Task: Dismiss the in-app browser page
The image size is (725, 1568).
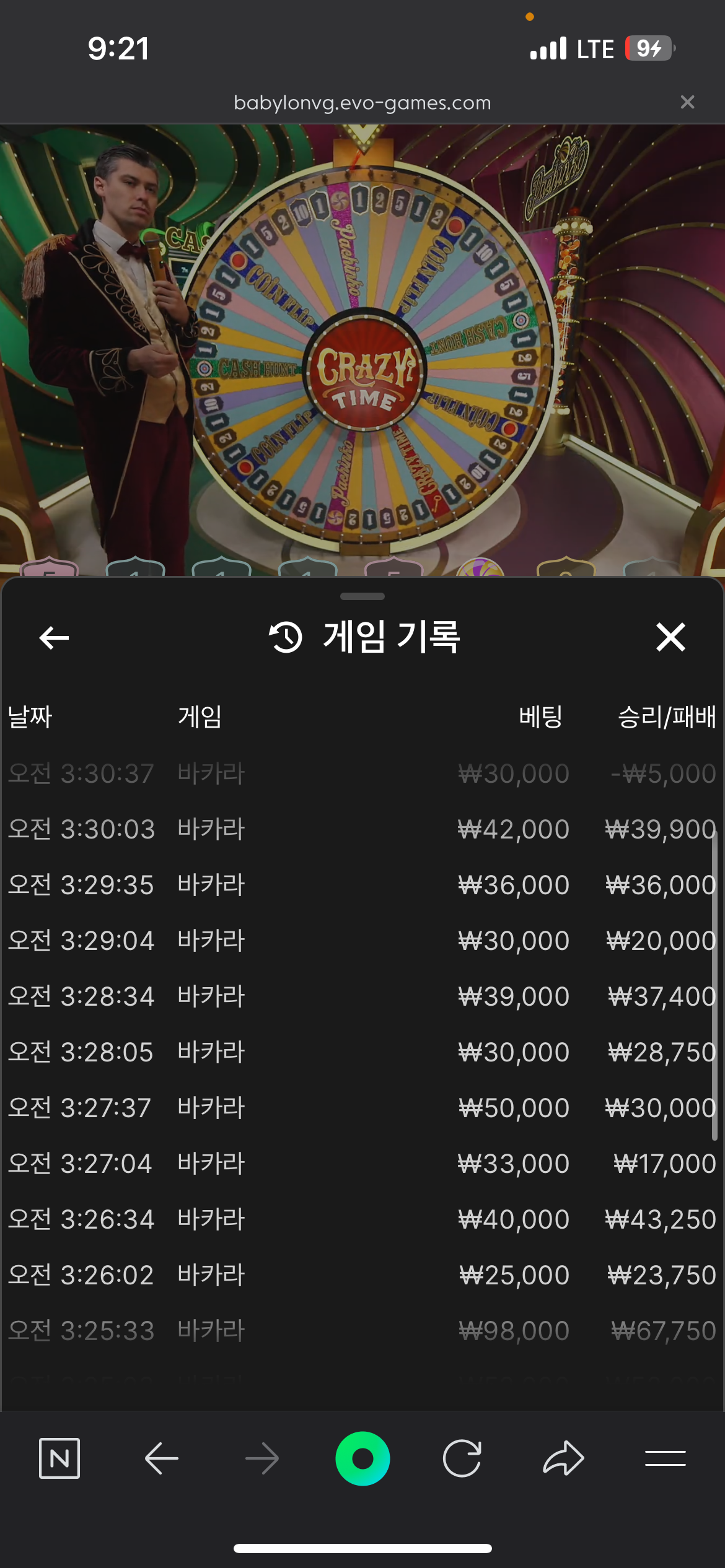Action: point(687,102)
